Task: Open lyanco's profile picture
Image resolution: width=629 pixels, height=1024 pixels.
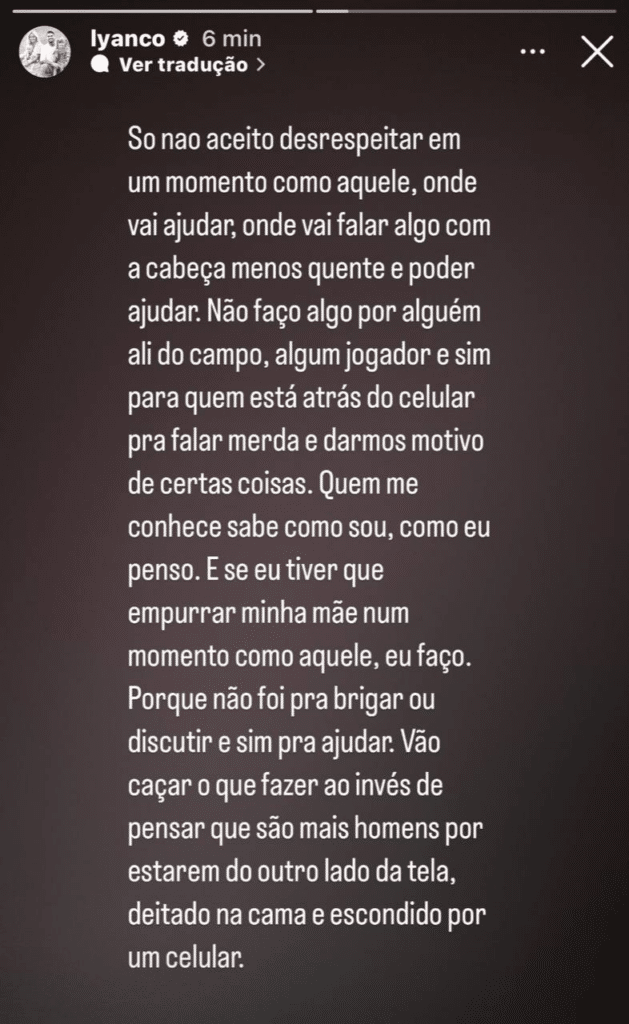Action: [45, 51]
